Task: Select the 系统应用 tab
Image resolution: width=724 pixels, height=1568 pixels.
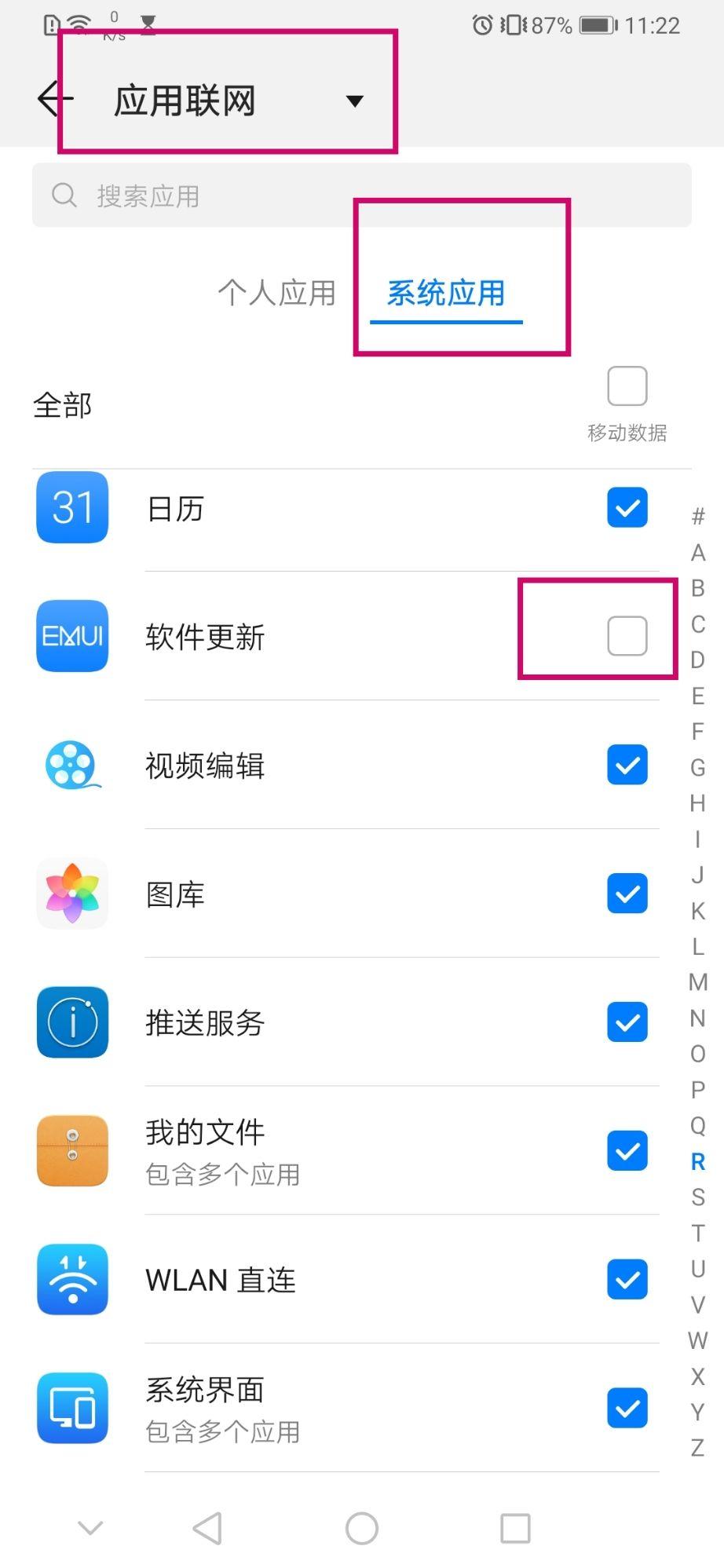Action: [445, 293]
